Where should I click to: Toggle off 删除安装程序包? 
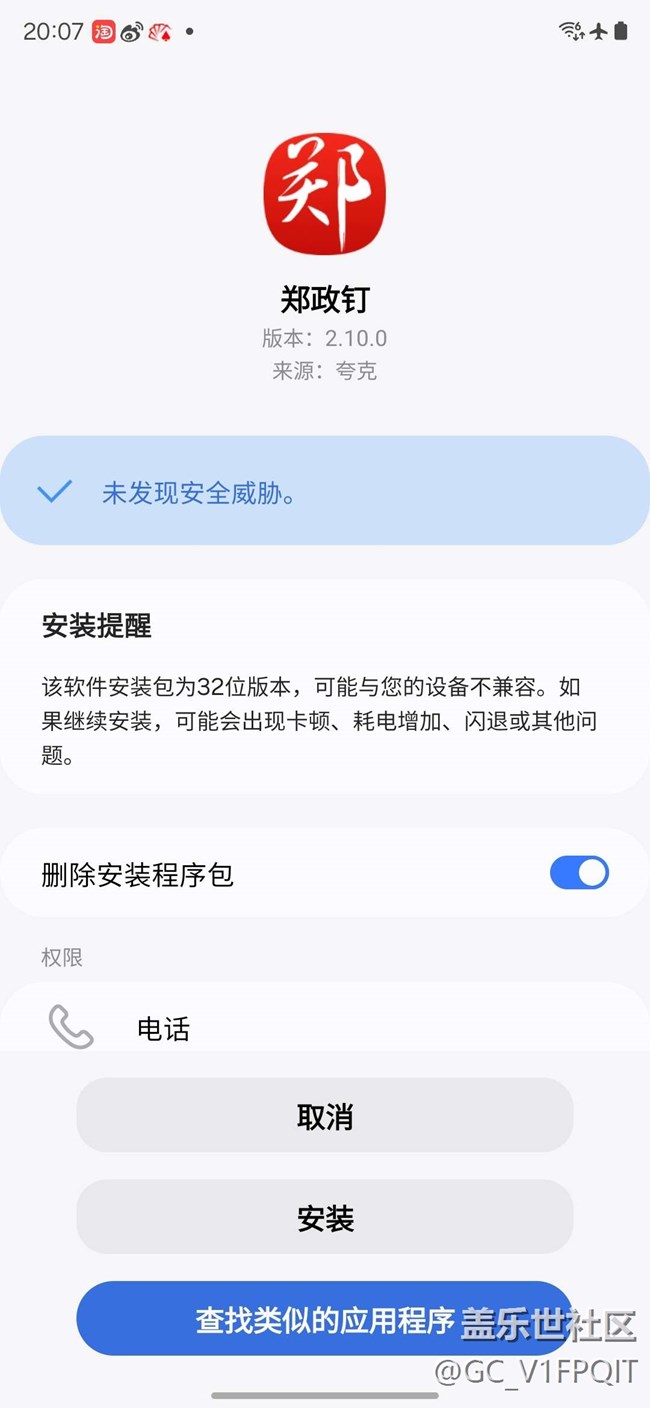point(579,873)
